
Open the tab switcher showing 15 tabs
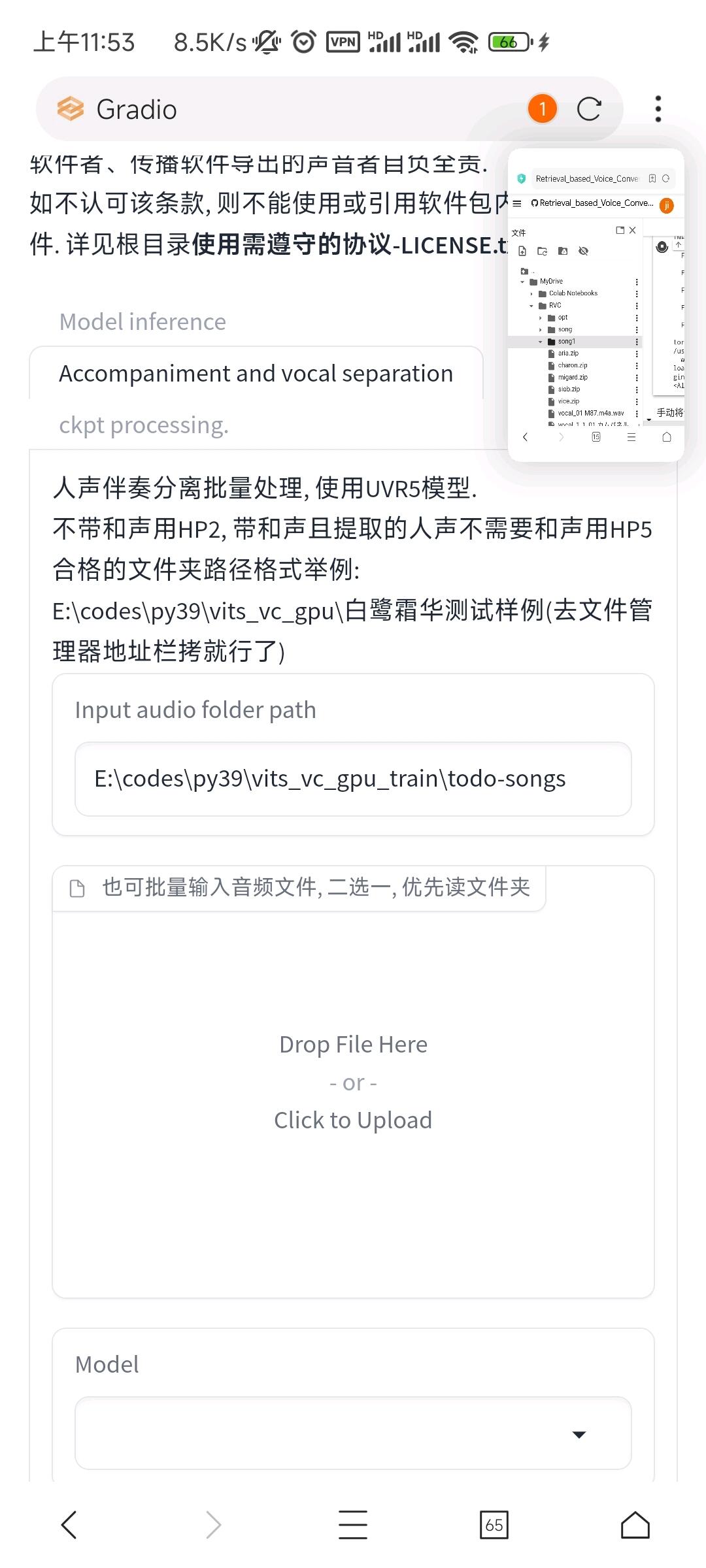[x=596, y=437]
